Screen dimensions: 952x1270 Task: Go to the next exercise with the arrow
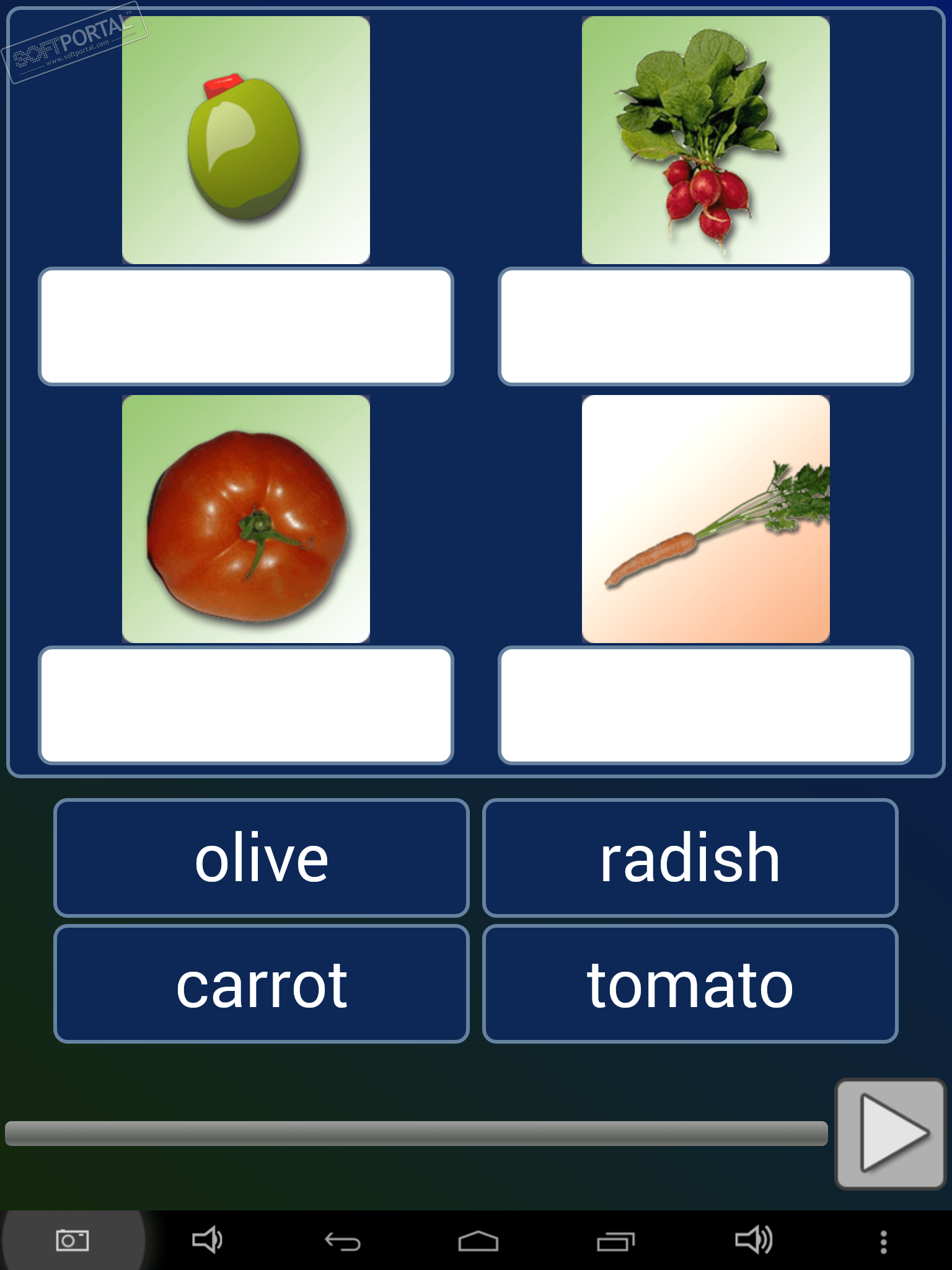(x=889, y=1134)
